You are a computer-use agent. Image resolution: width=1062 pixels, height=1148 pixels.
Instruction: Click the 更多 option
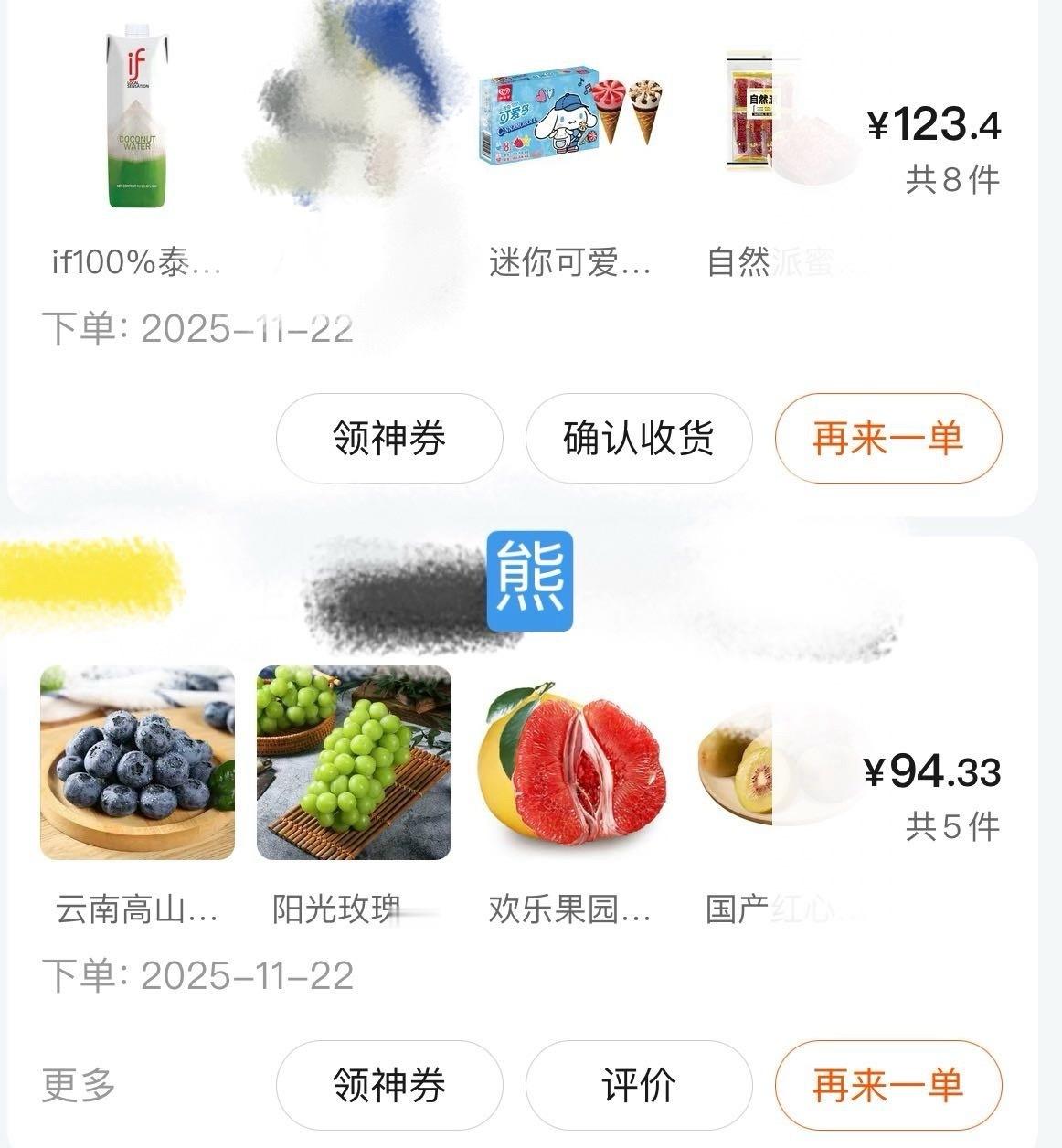click(78, 1085)
